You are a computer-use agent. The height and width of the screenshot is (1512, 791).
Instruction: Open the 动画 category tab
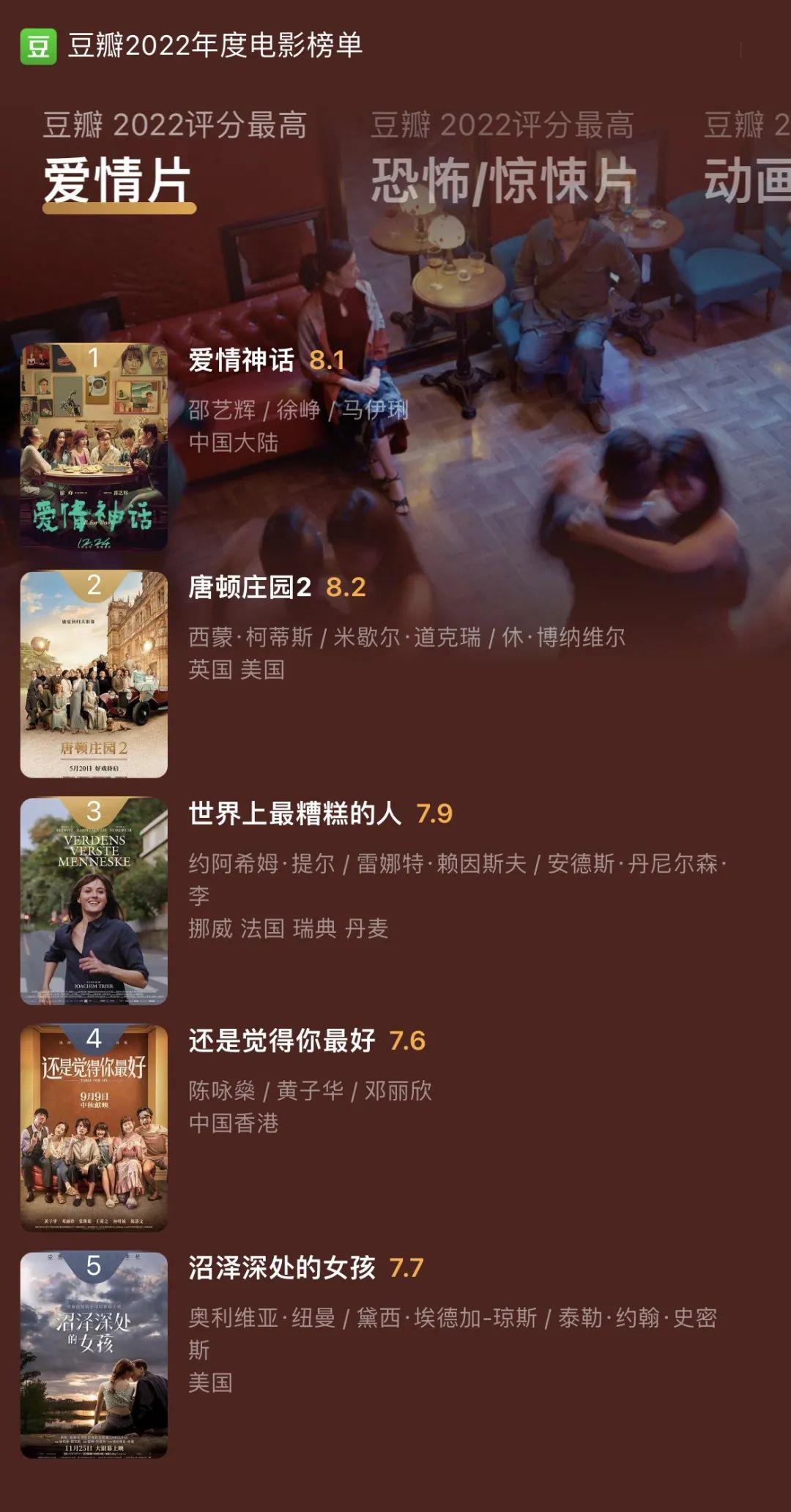[x=747, y=179]
